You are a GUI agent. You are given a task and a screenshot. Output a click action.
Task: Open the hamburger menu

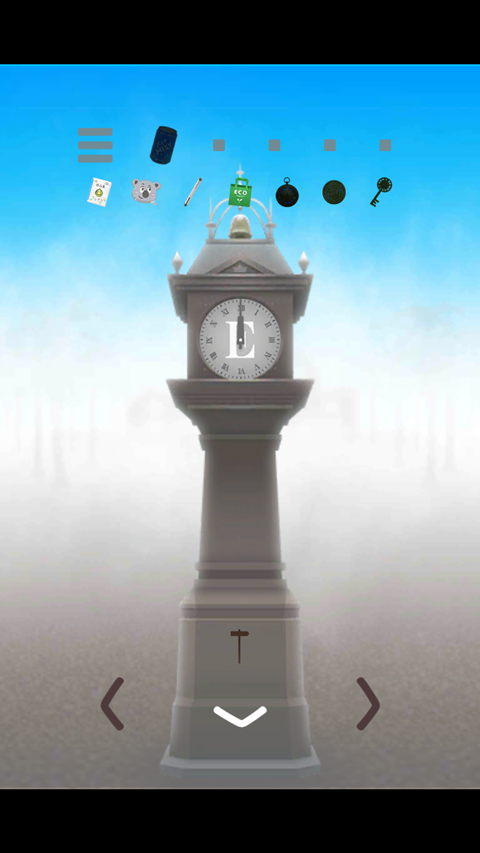click(95, 145)
